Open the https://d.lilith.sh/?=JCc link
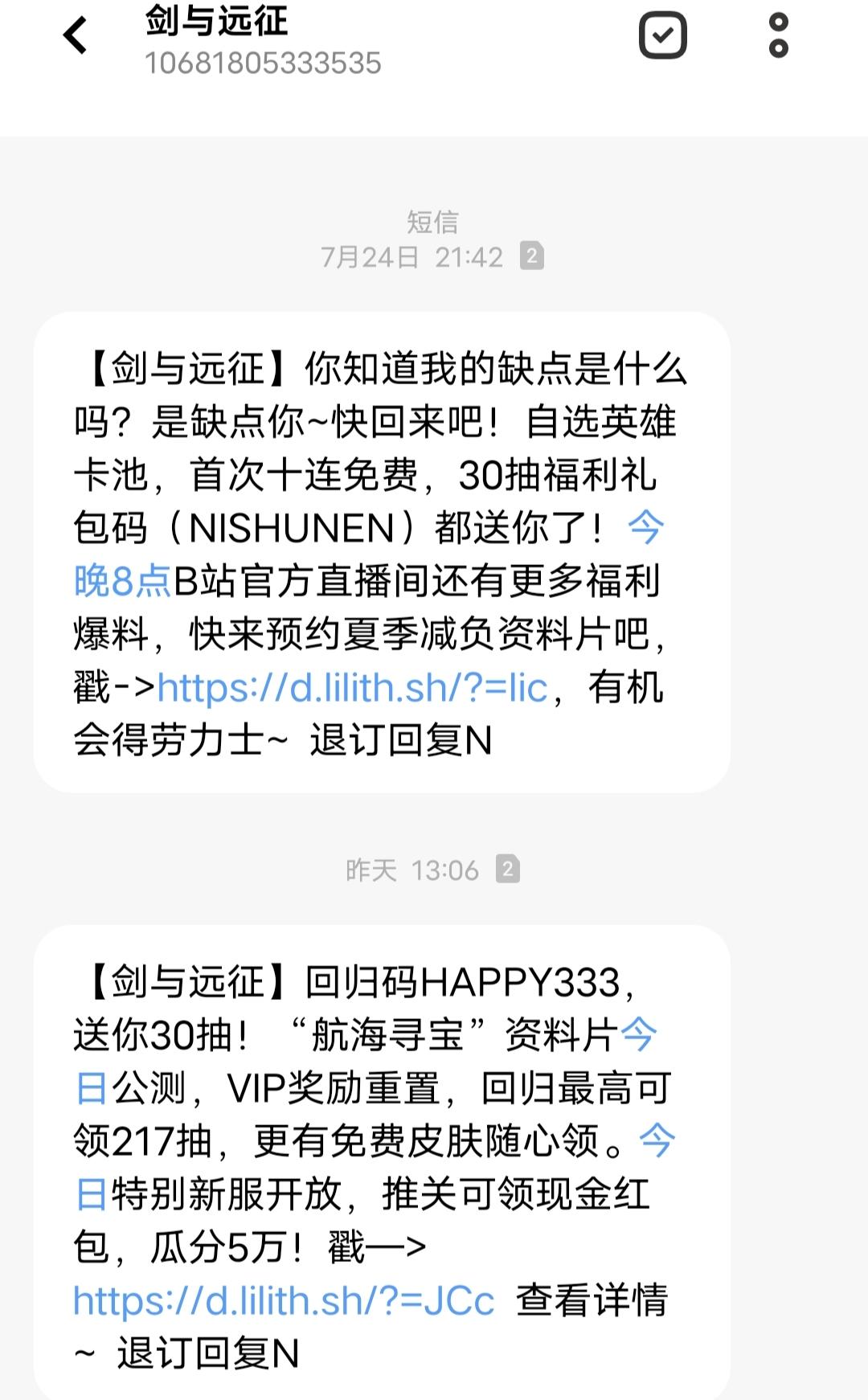Screen dimensions: 868x1400 pyautogui.click(x=284, y=1300)
